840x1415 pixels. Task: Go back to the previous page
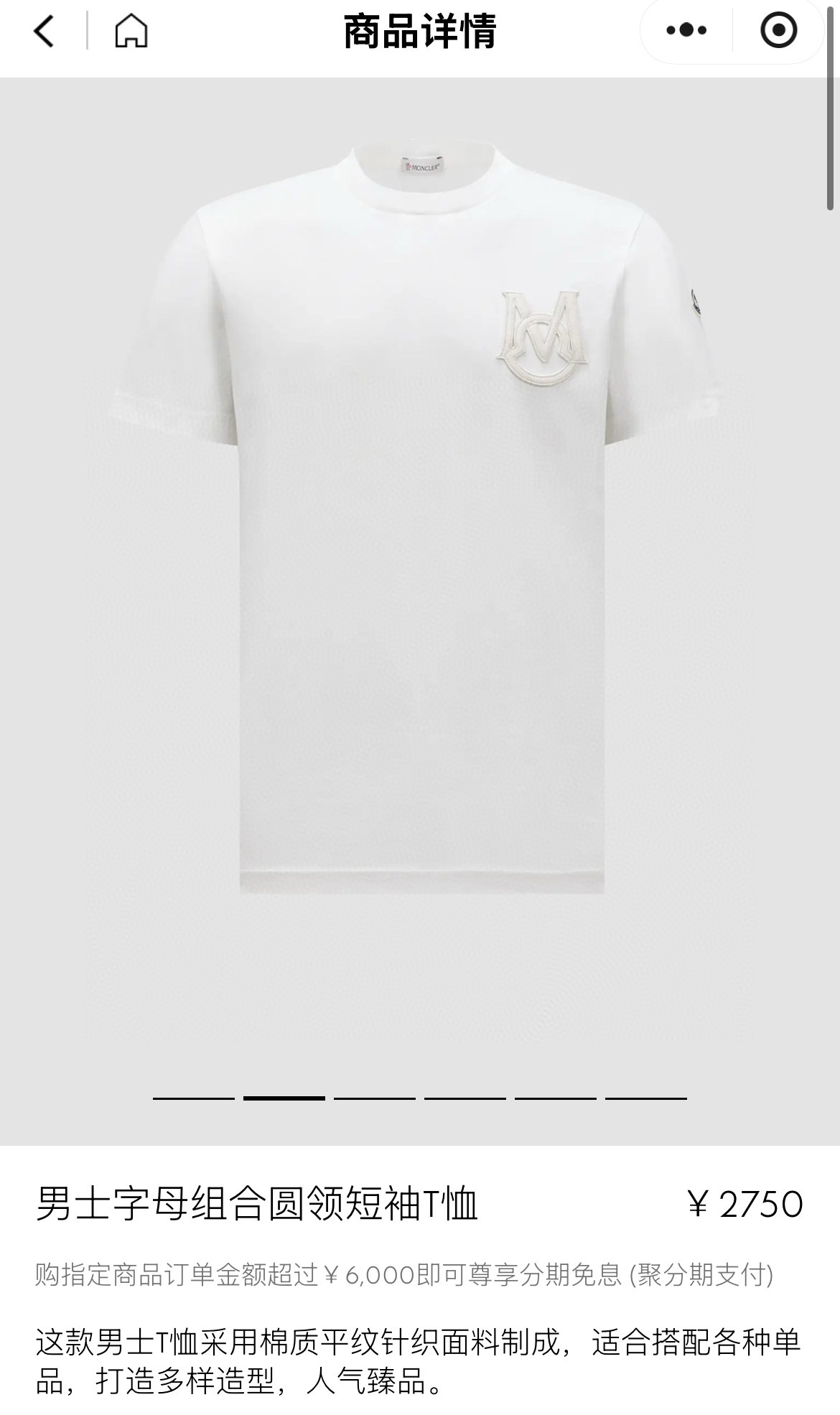click(45, 32)
